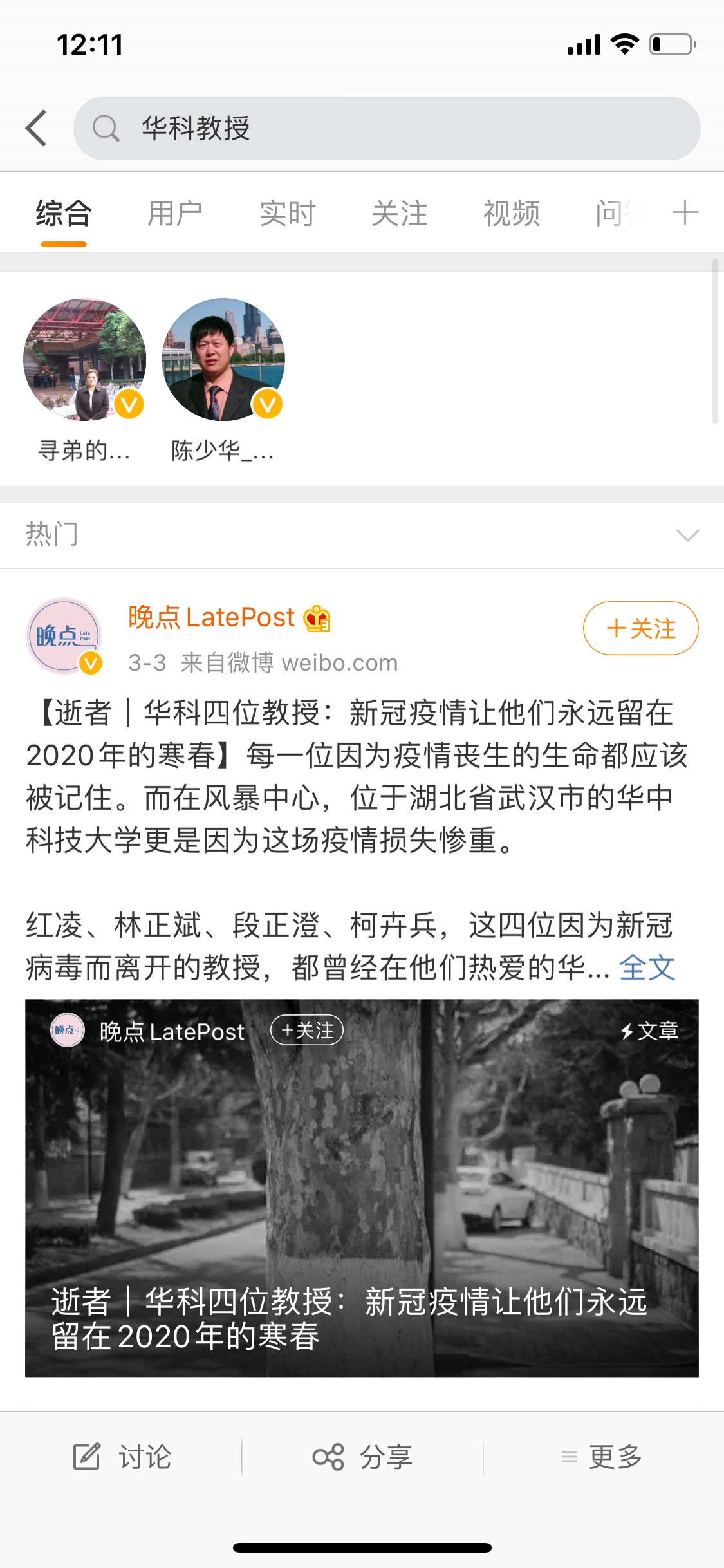The image size is (724, 1568).
Task: Tap the 华科教授 search field
Action: [x=387, y=128]
